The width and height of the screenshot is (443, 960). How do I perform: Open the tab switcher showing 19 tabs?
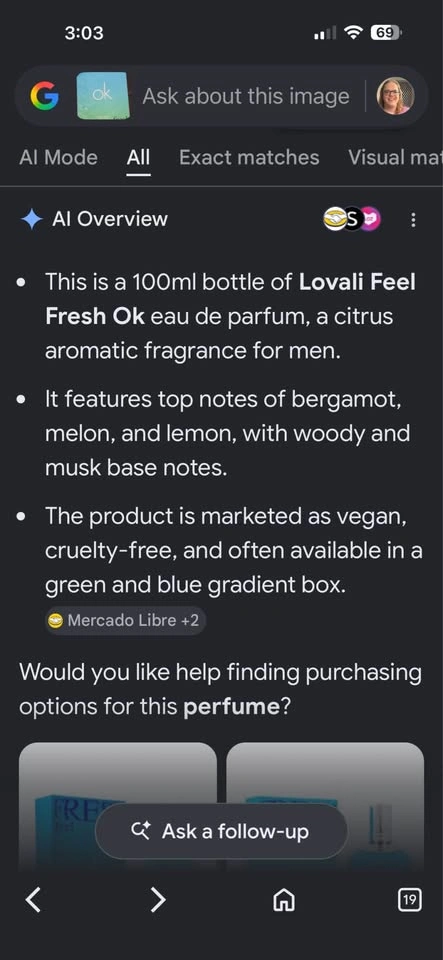pyautogui.click(x=409, y=900)
